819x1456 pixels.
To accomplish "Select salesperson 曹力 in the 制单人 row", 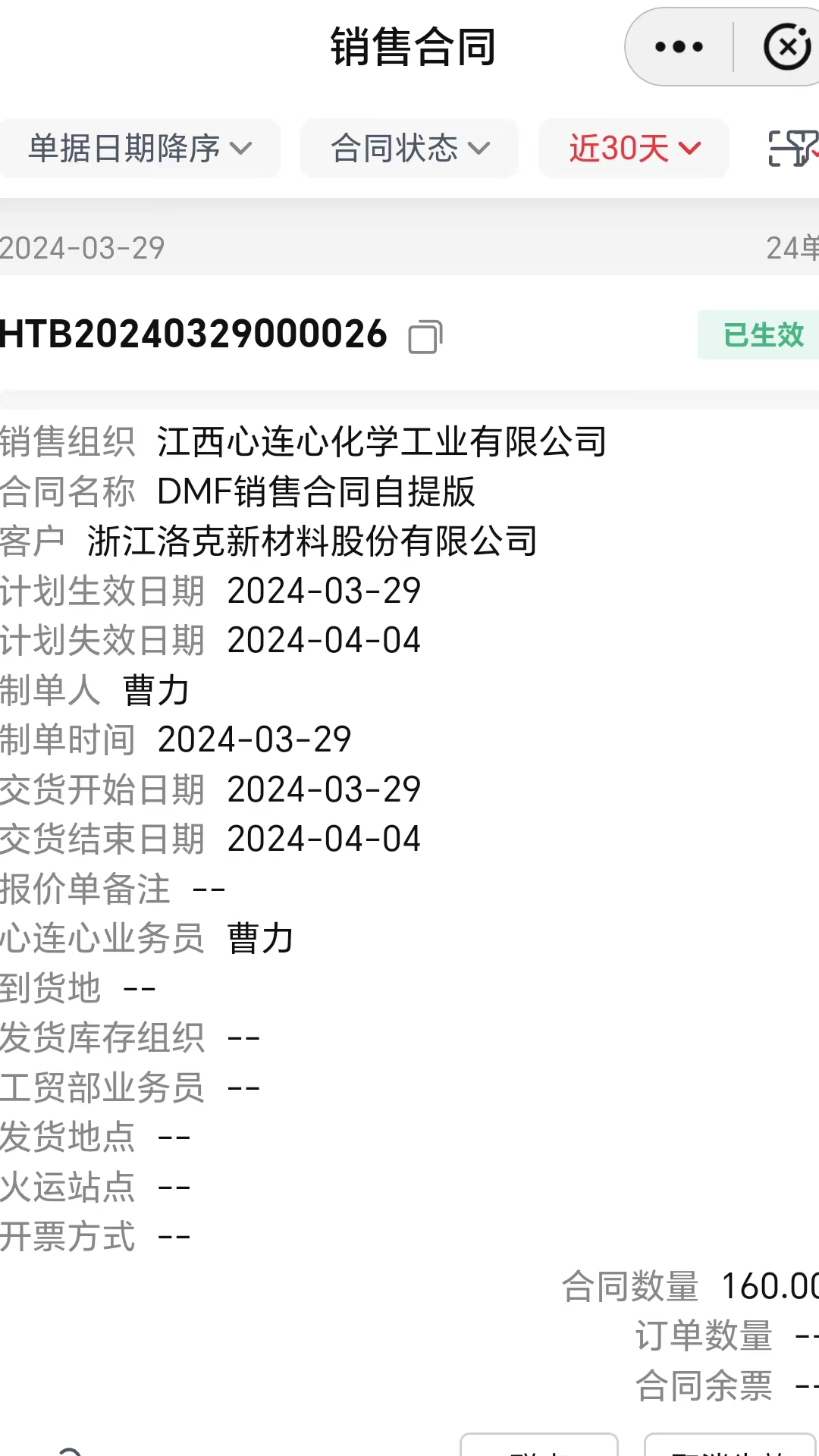I will [x=156, y=690].
